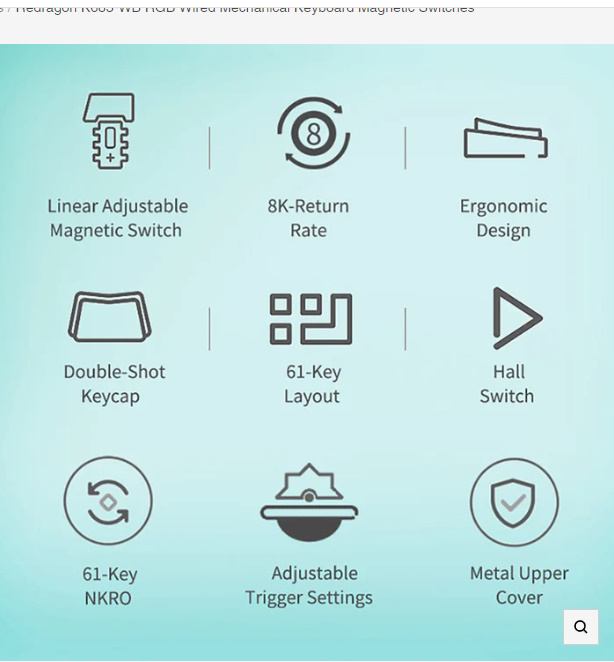Tap the magnifier icon to zoom the image
Screen dimensions: 614x662
tap(581, 627)
